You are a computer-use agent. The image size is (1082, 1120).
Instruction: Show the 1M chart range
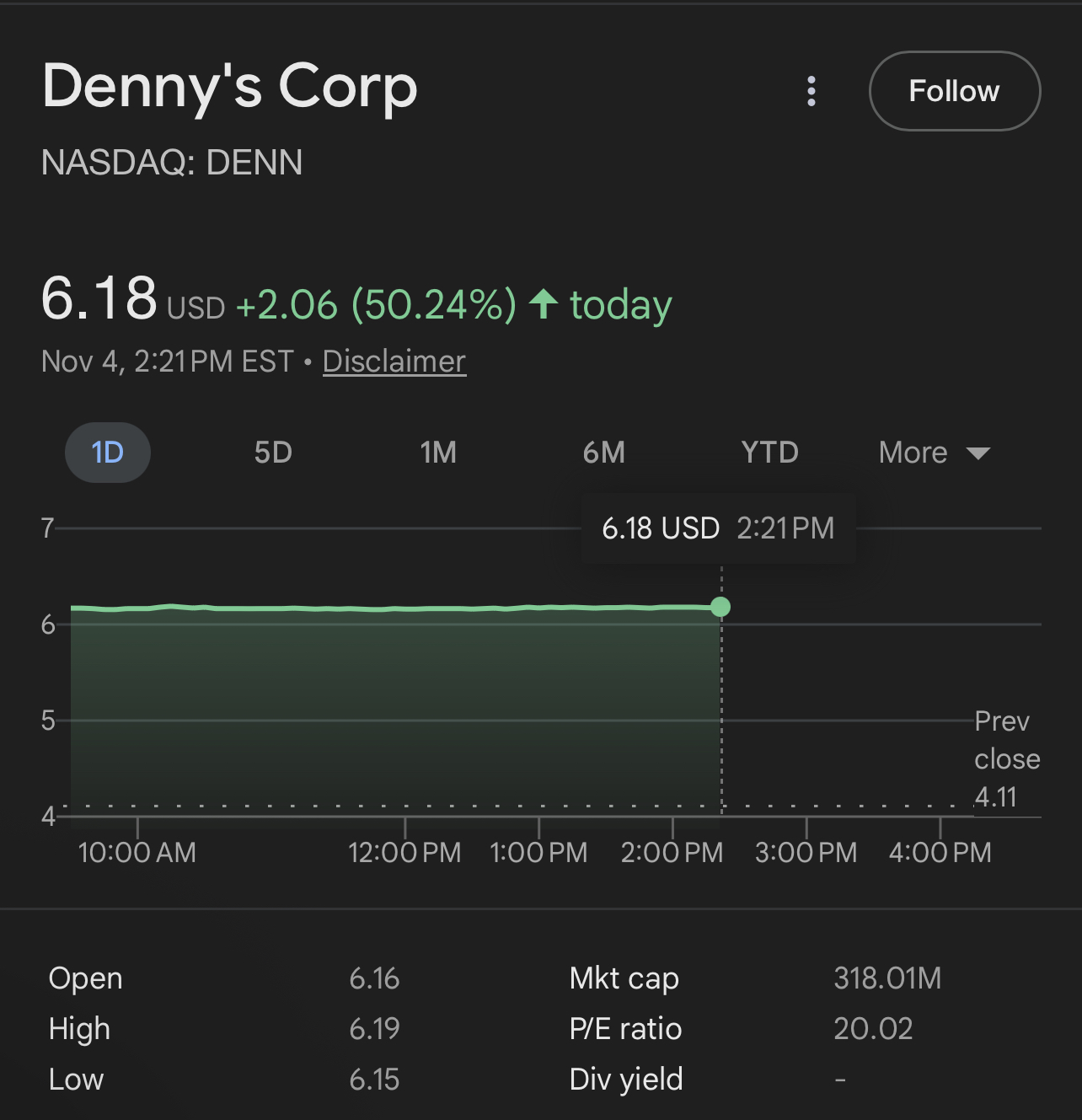tap(438, 453)
